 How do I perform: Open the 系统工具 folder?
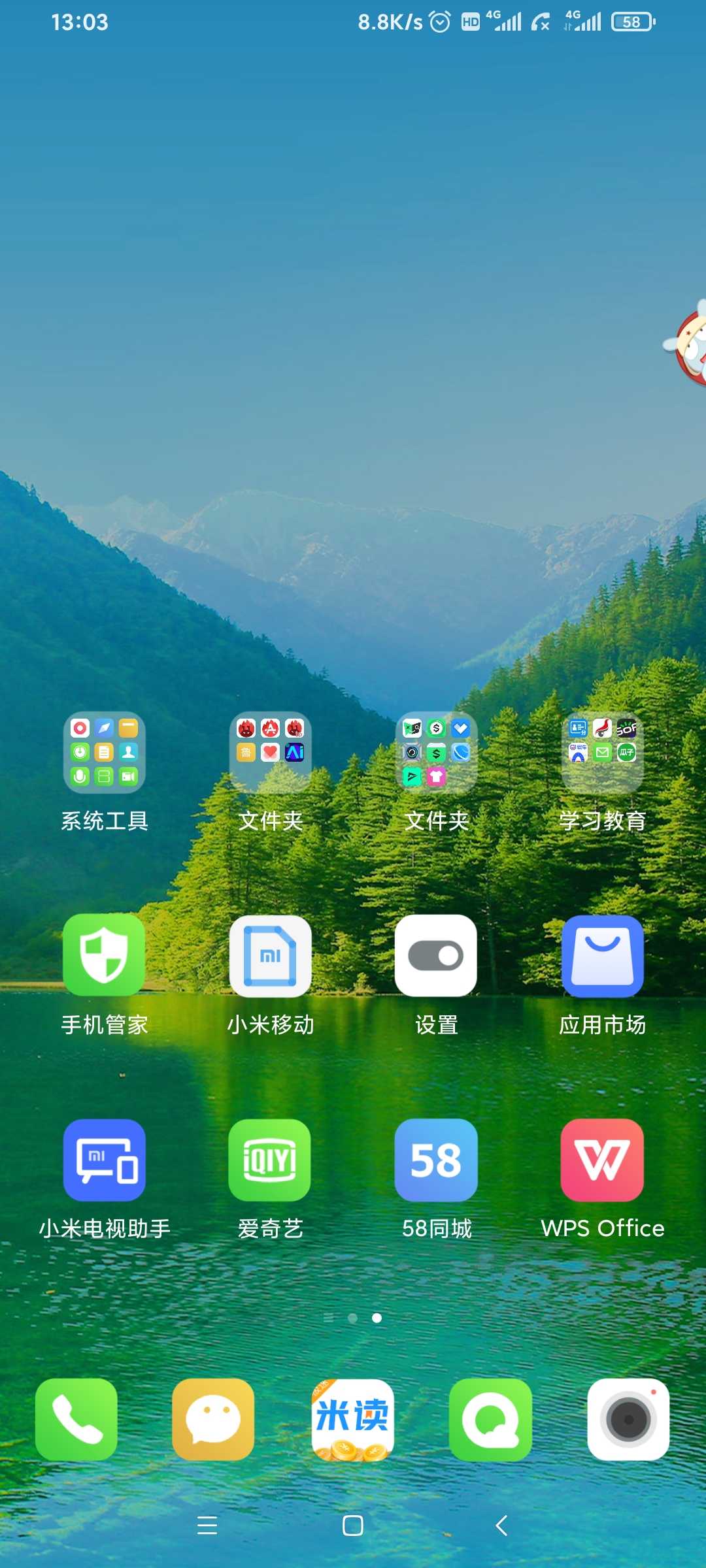pyautogui.click(x=104, y=753)
